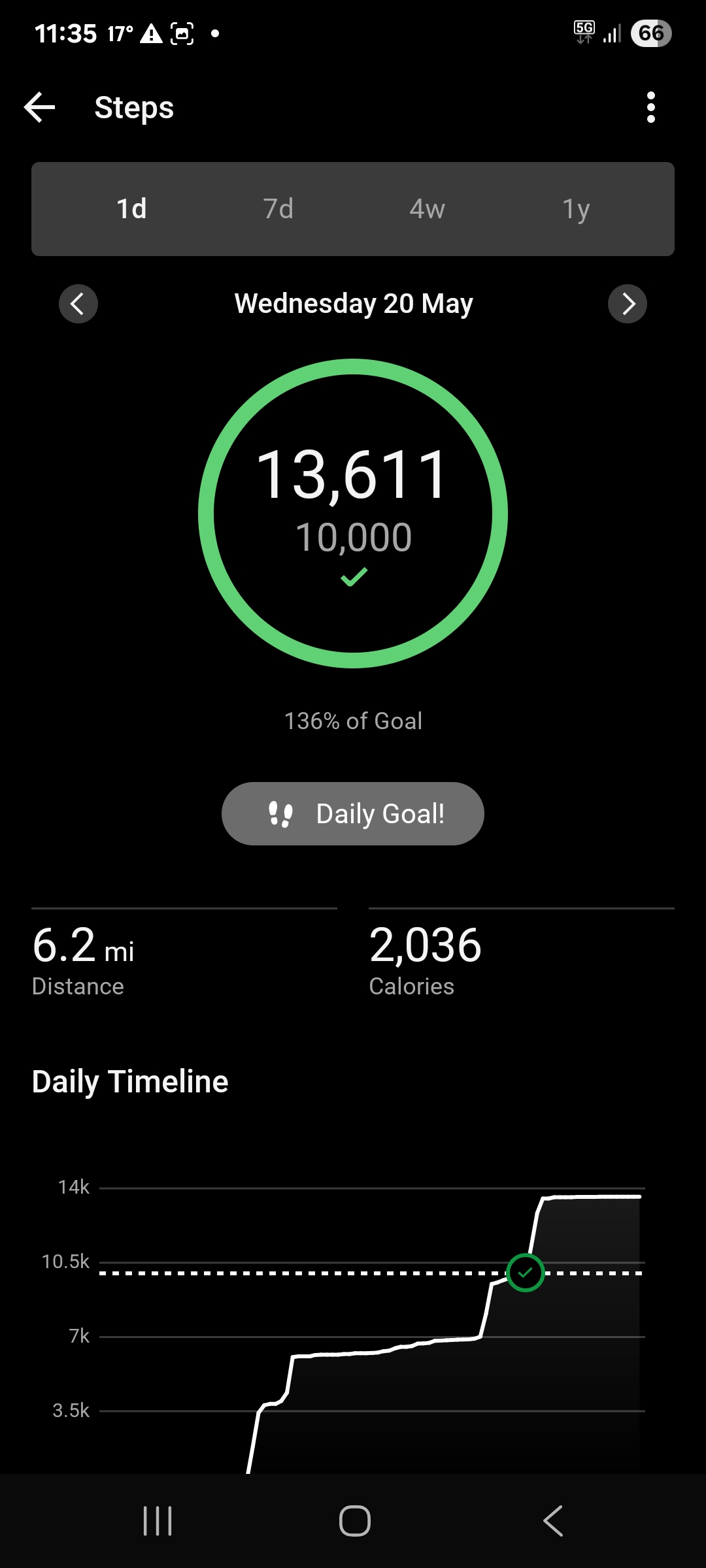Viewport: 706px width, 1568px height.
Task: Select the 1d view tab
Action: click(131, 209)
